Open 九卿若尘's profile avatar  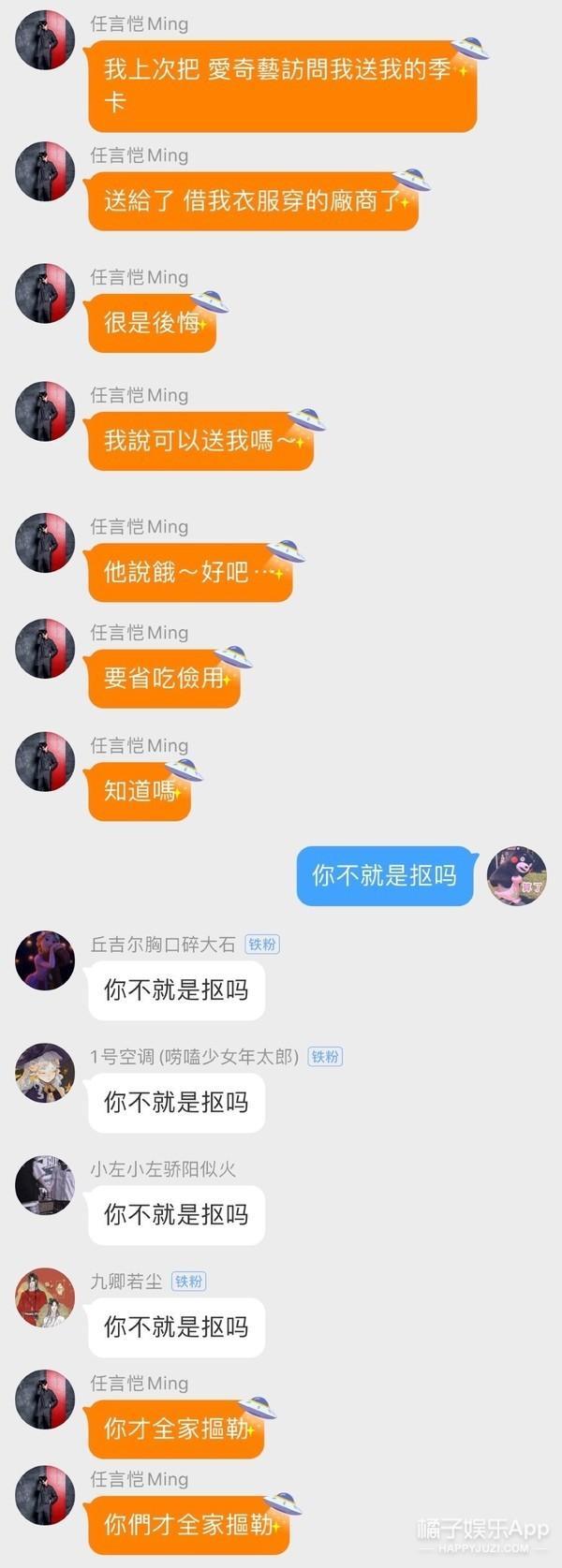(x=44, y=1297)
